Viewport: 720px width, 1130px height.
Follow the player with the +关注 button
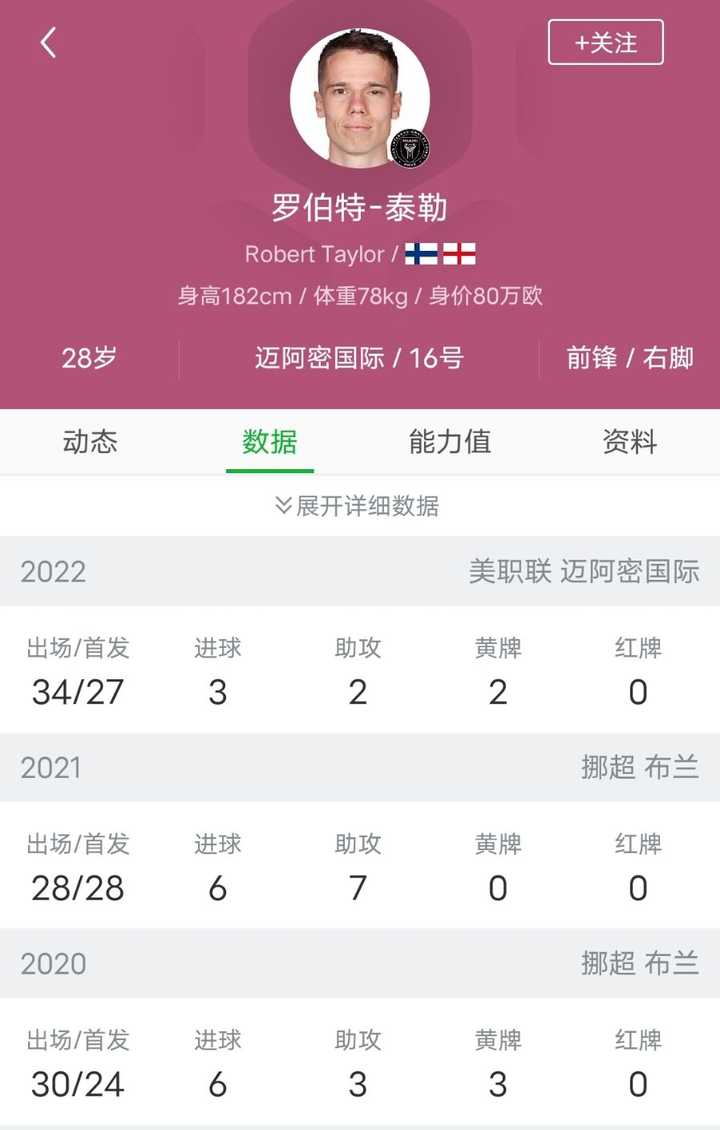pos(605,42)
